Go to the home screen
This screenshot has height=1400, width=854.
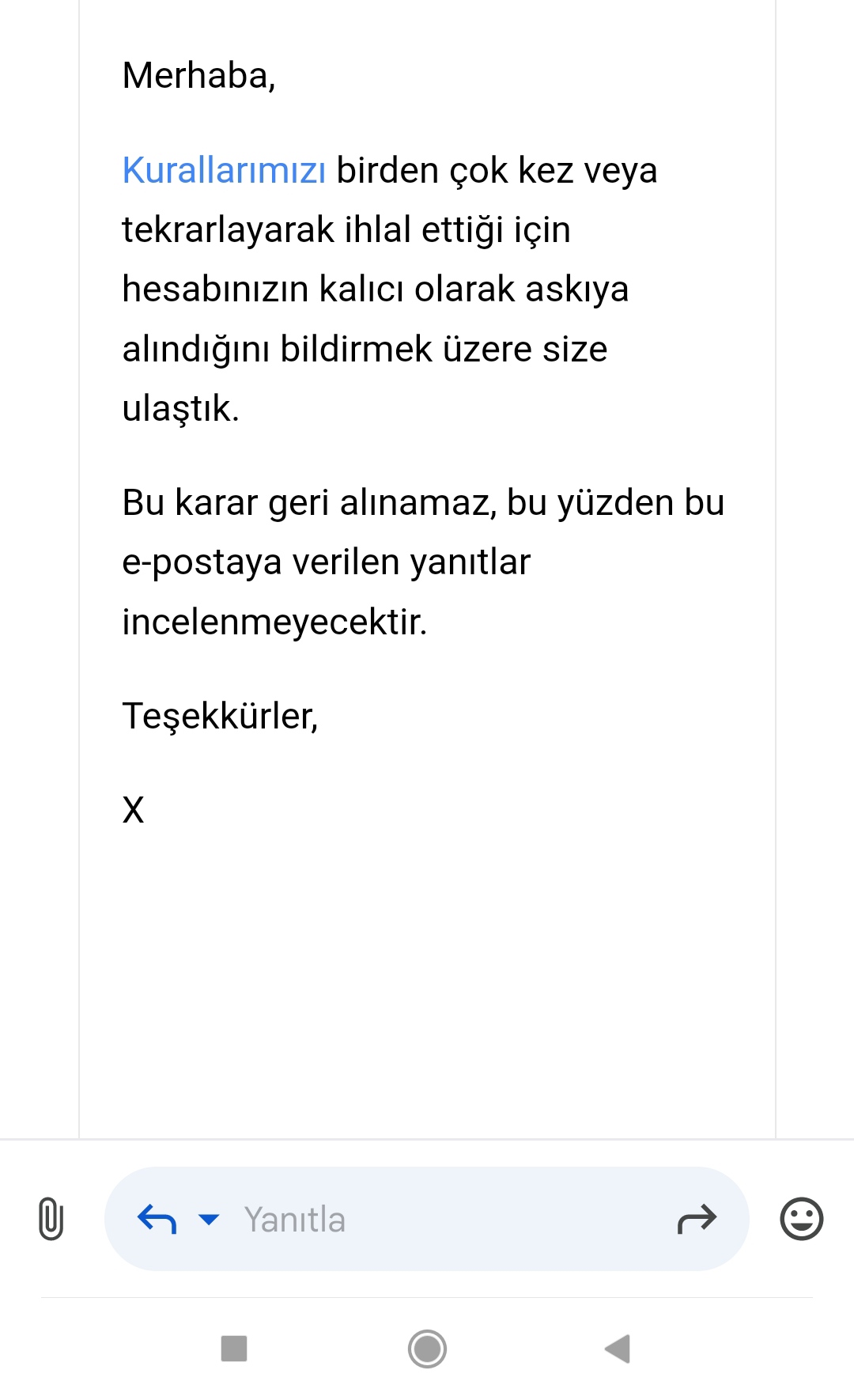click(427, 1349)
